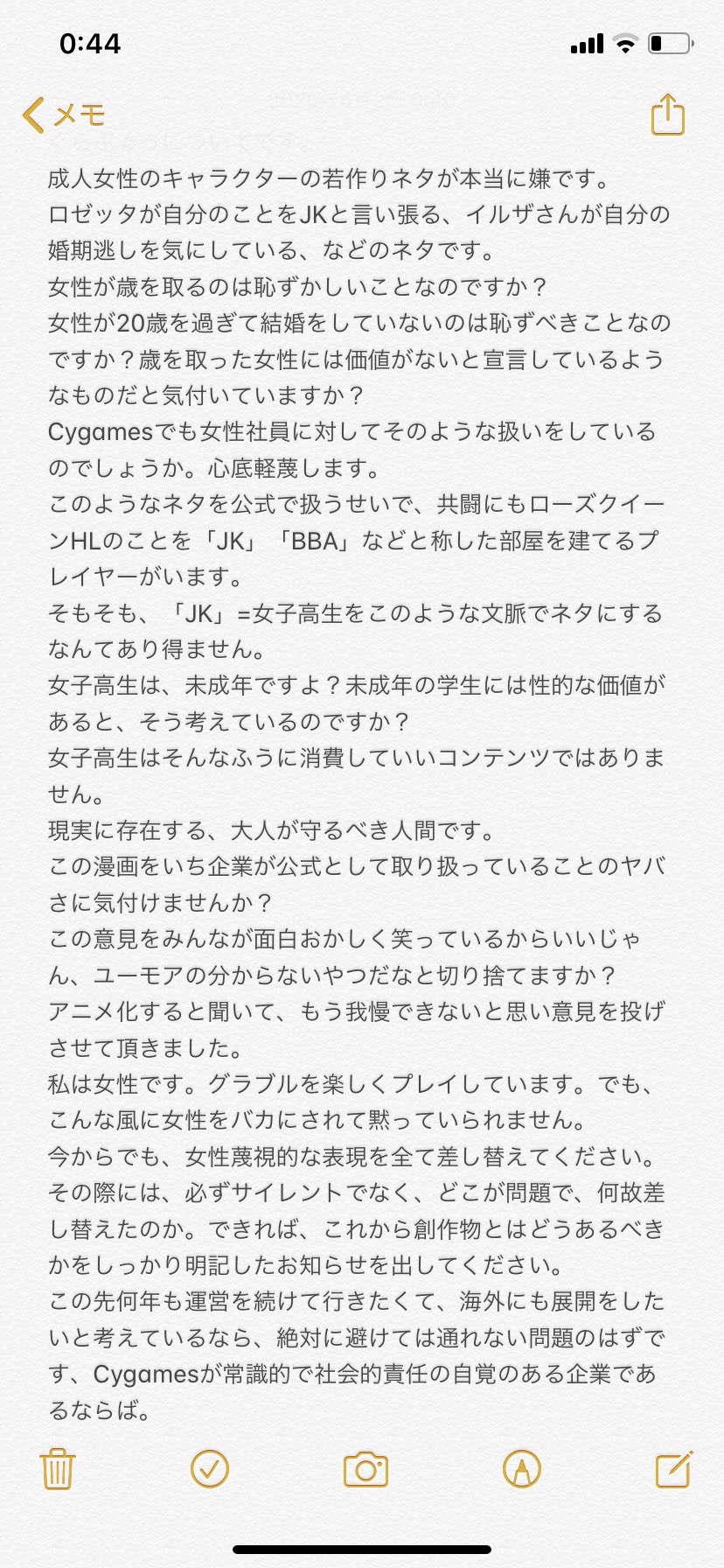Open the camera icon to add a photo
Screen dimensions: 724x1568
[x=365, y=1469]
